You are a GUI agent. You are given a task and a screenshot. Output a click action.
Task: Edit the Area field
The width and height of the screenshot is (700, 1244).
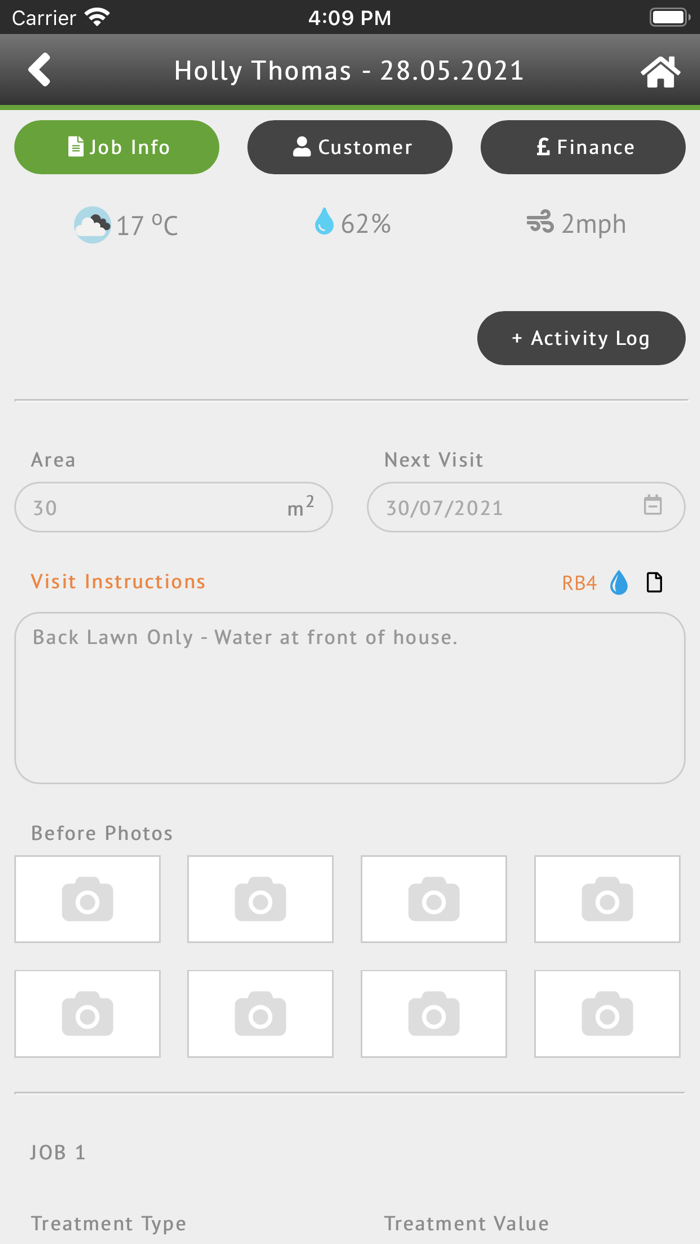[174, 508]
